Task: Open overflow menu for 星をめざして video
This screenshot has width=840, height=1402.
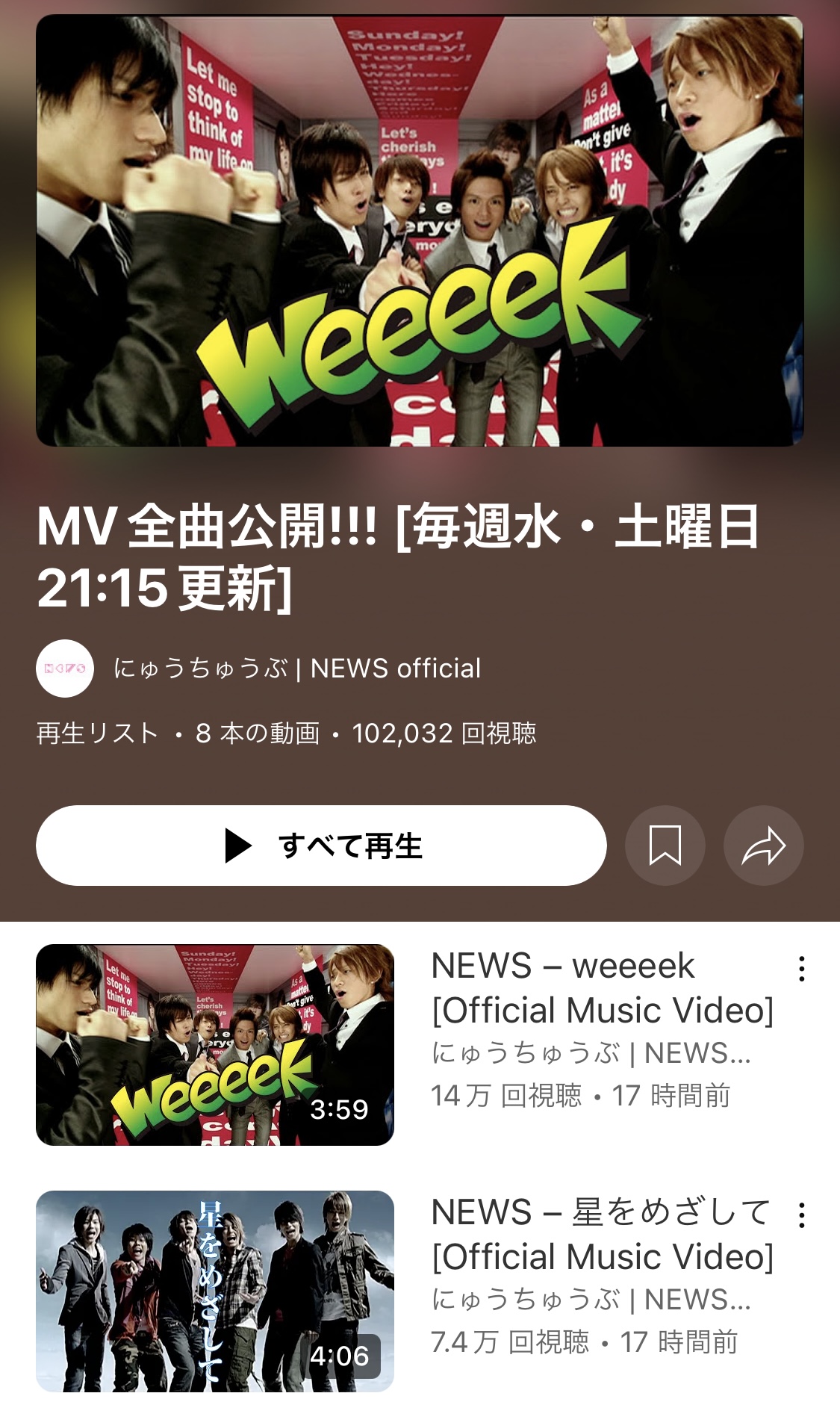Action: tap(802, 1215)
